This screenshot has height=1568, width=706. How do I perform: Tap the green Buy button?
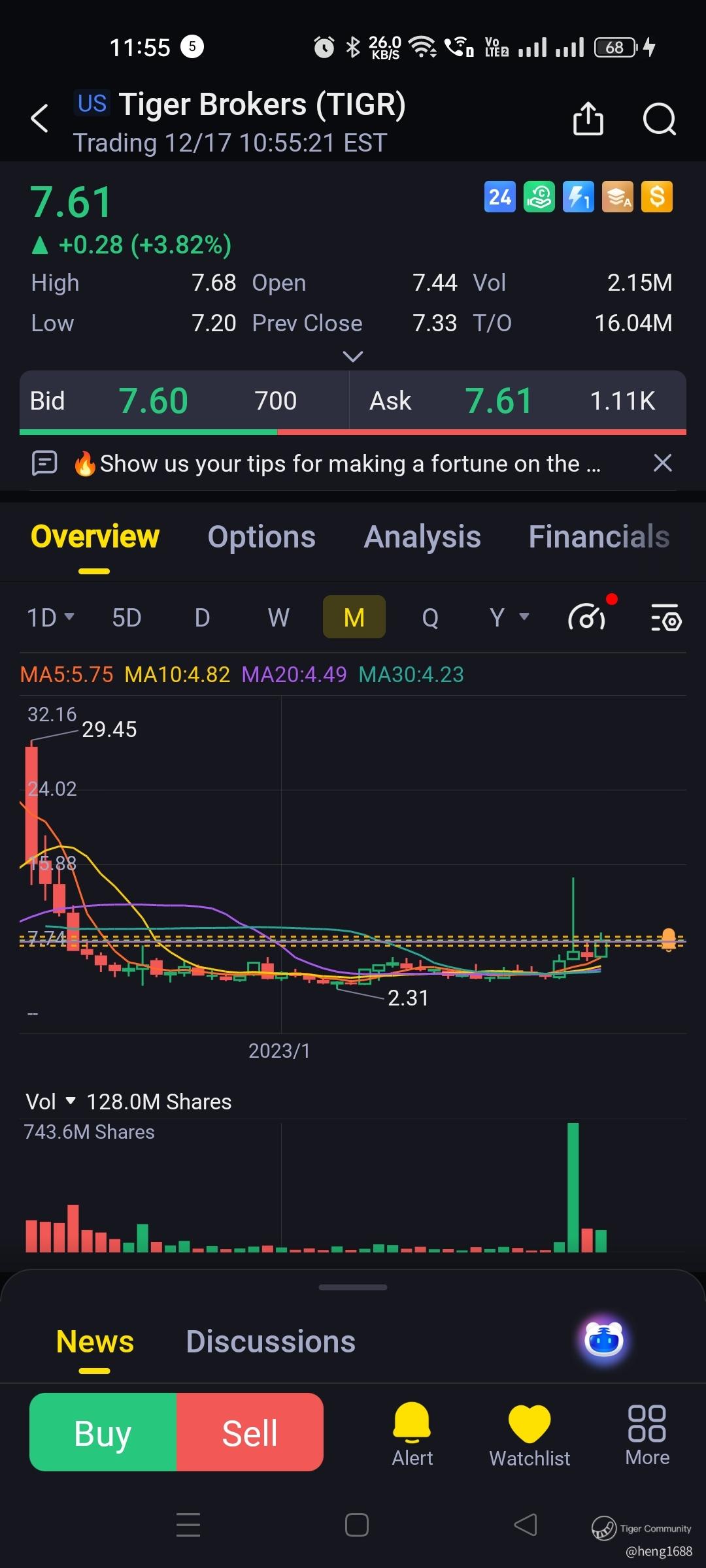(x=103, y=1433)
